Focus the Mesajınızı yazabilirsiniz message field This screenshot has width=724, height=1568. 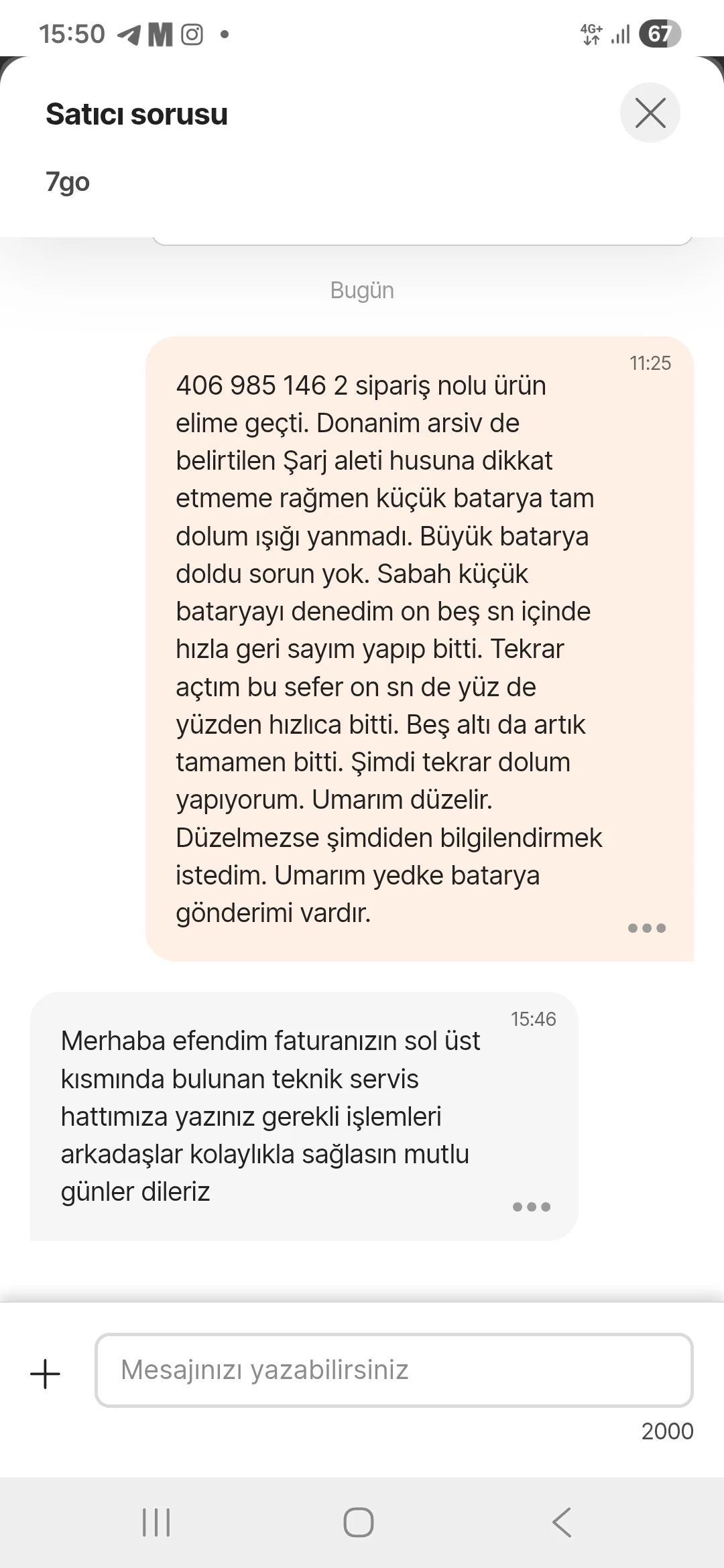tap(394, 1370)
